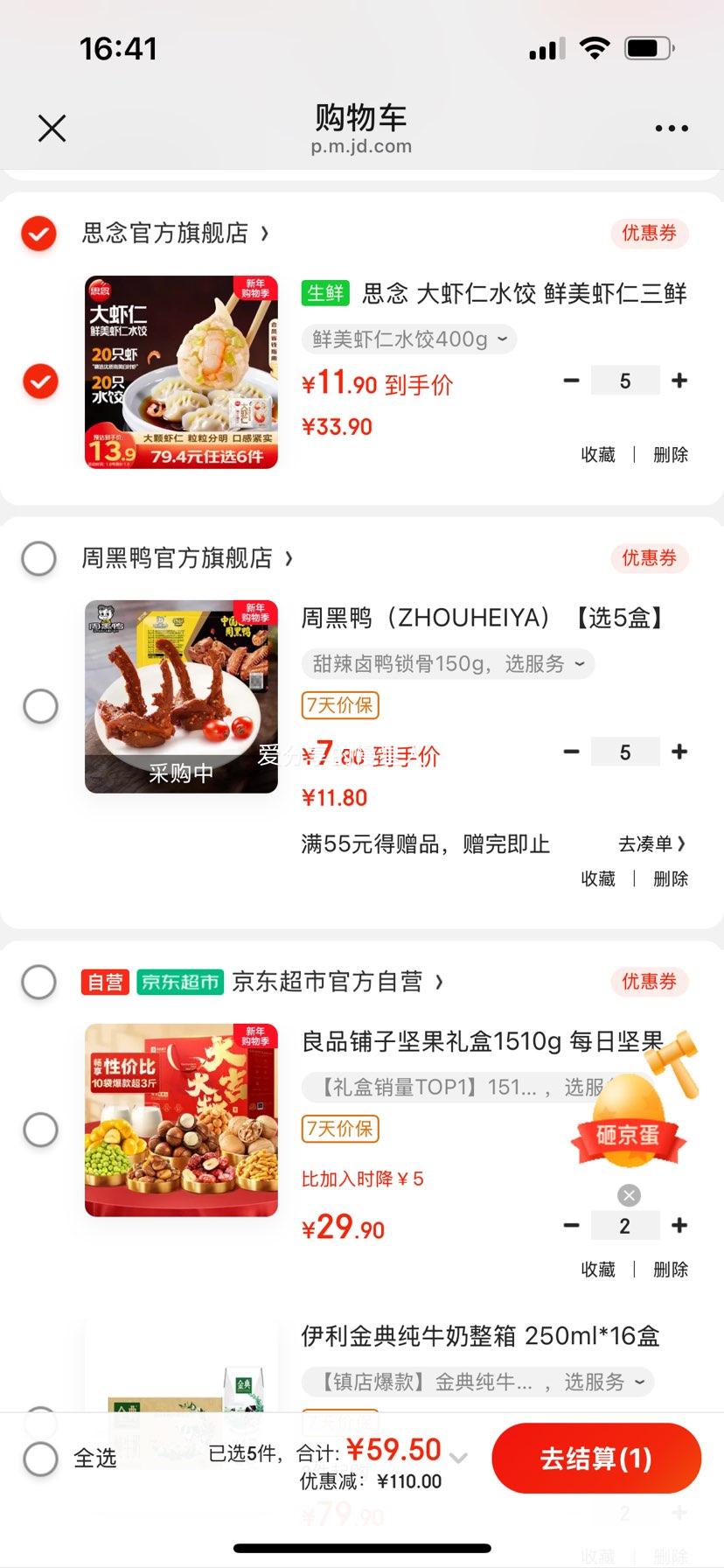
Task: Open 京东超市官方自营 coupon 优惠券
Action: click(x=648, y=982)
